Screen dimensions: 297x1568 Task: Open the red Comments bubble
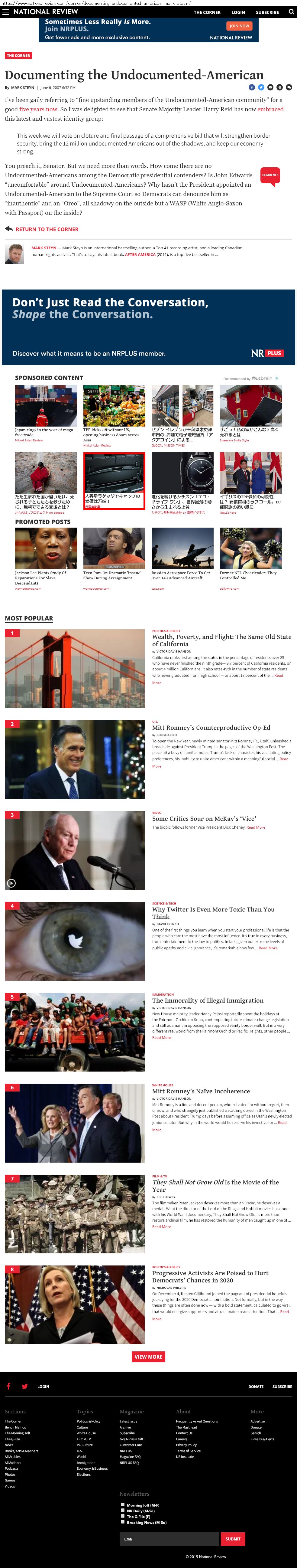tap(270, 175)
